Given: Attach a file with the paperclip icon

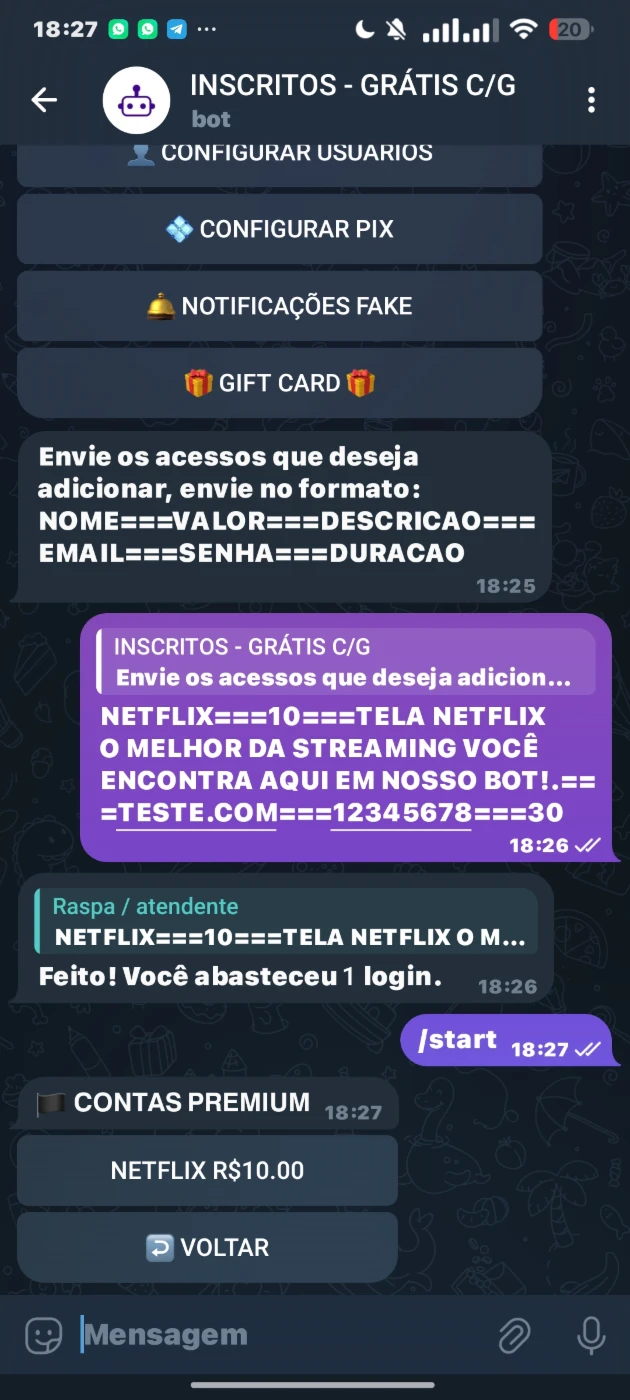Looking at the screenshot, I should point(514,1335).
